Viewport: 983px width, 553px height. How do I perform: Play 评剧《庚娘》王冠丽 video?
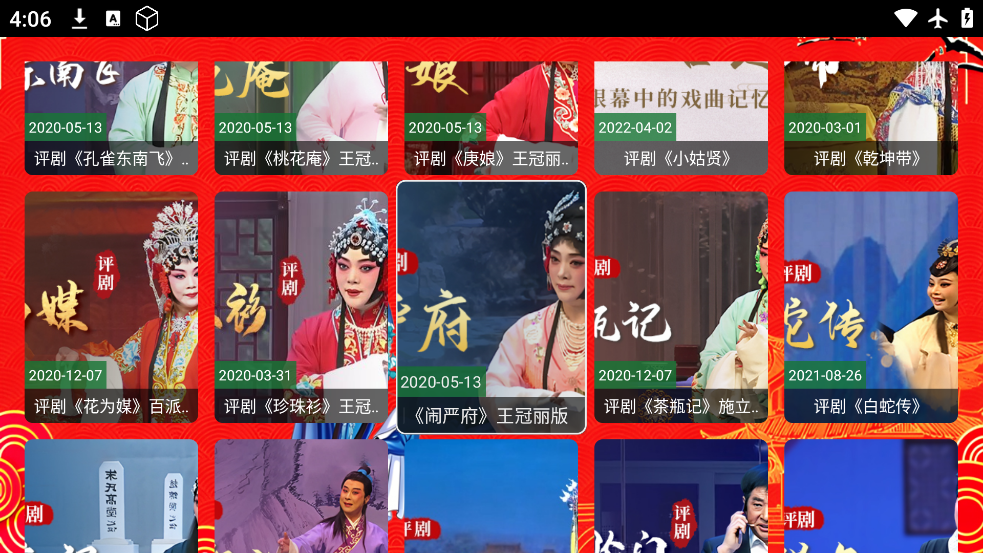(491, 117)
